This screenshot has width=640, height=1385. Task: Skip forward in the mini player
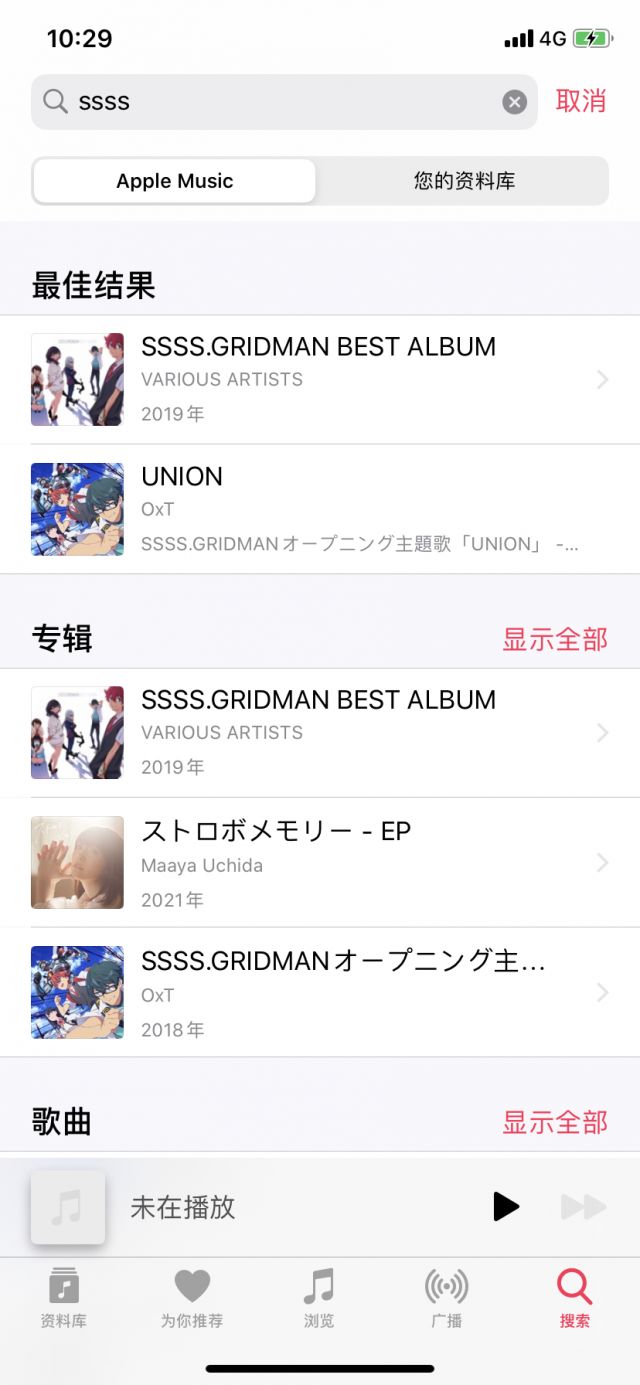coord(583,1207)
